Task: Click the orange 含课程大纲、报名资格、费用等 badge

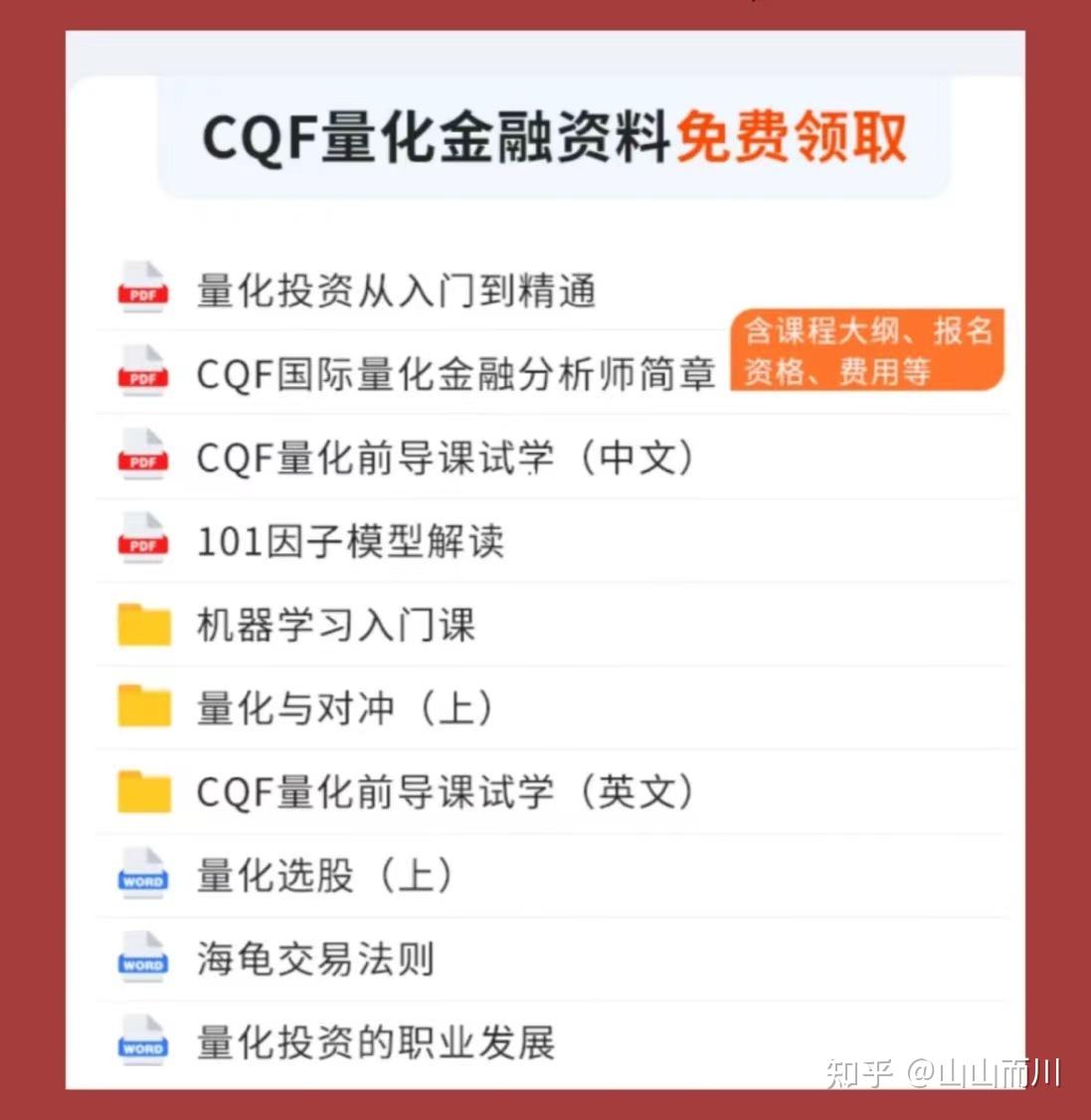Action: [x=867, y=351]
